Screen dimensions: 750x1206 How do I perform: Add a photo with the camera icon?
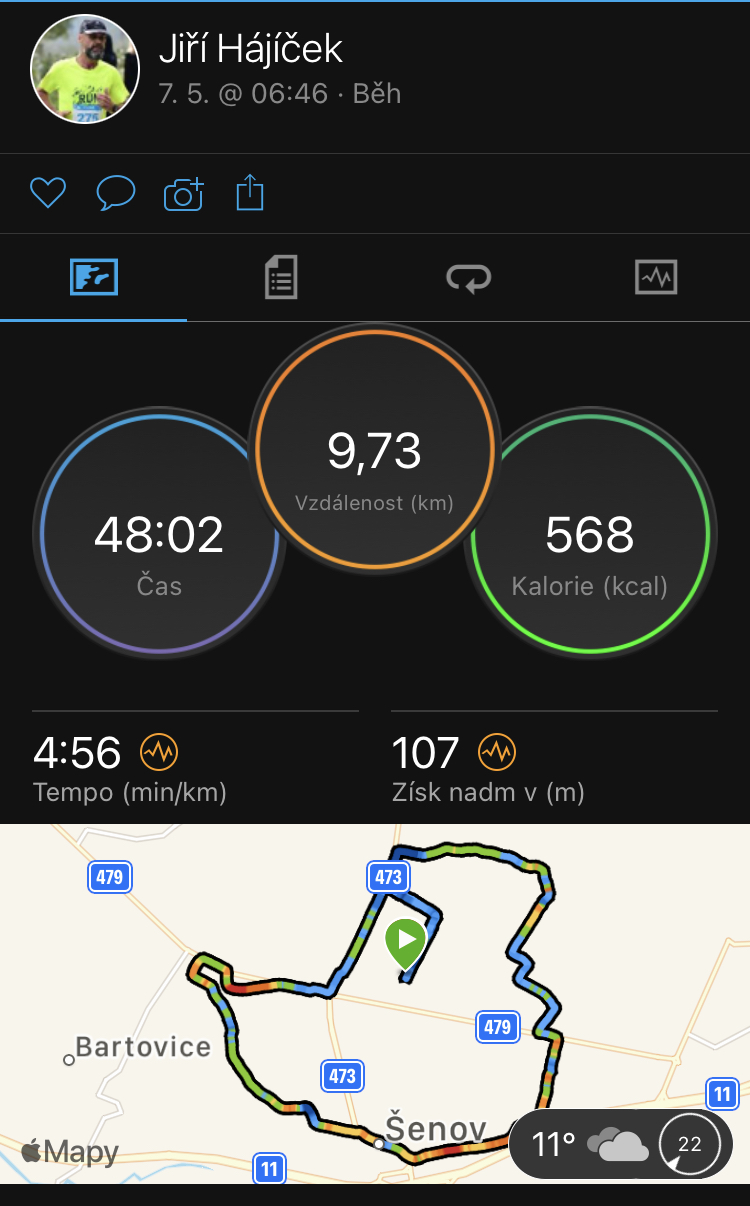click(184, 193)
